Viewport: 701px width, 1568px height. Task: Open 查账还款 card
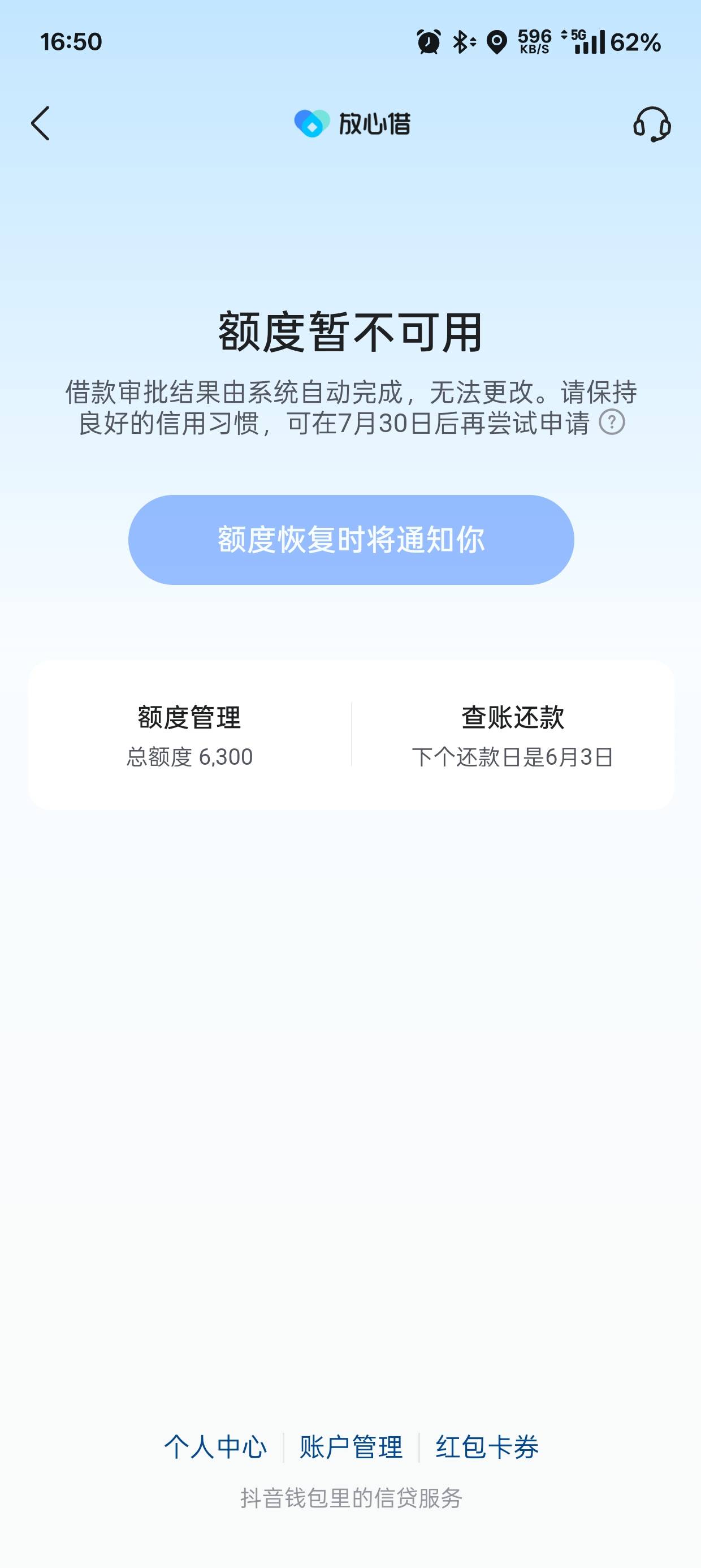pos(512,735)
